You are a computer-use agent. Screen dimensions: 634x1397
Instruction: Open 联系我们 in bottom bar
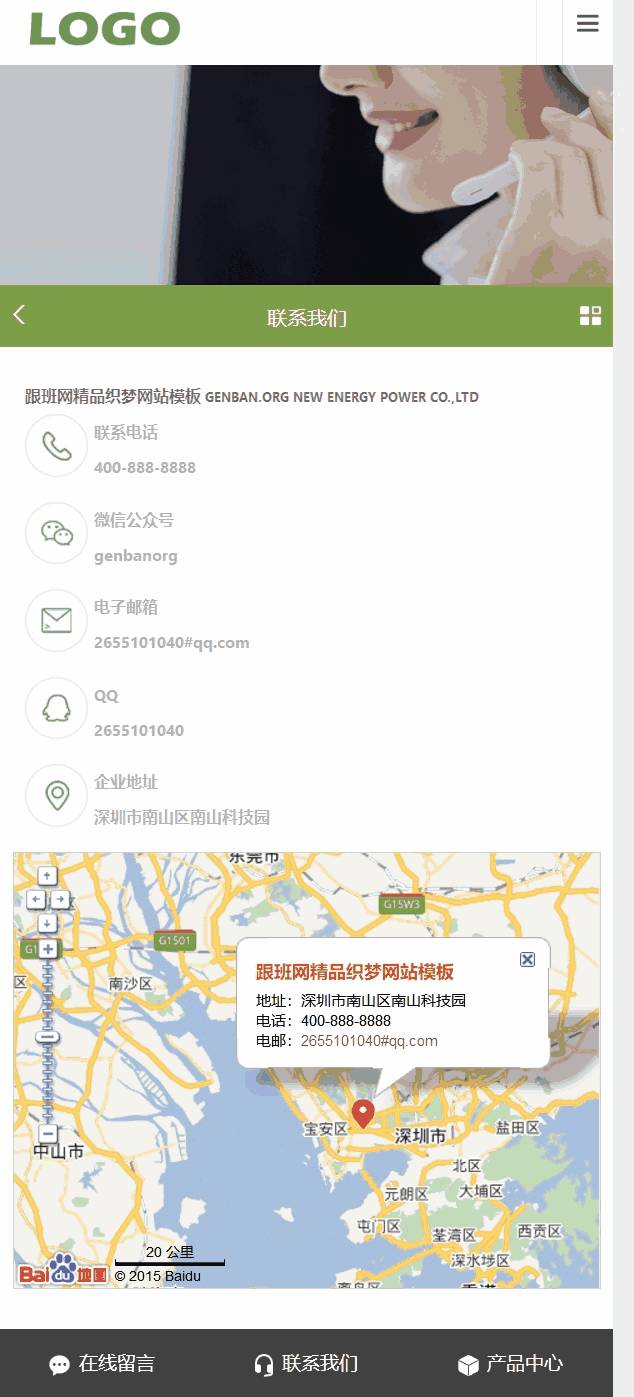point(306,1363)
